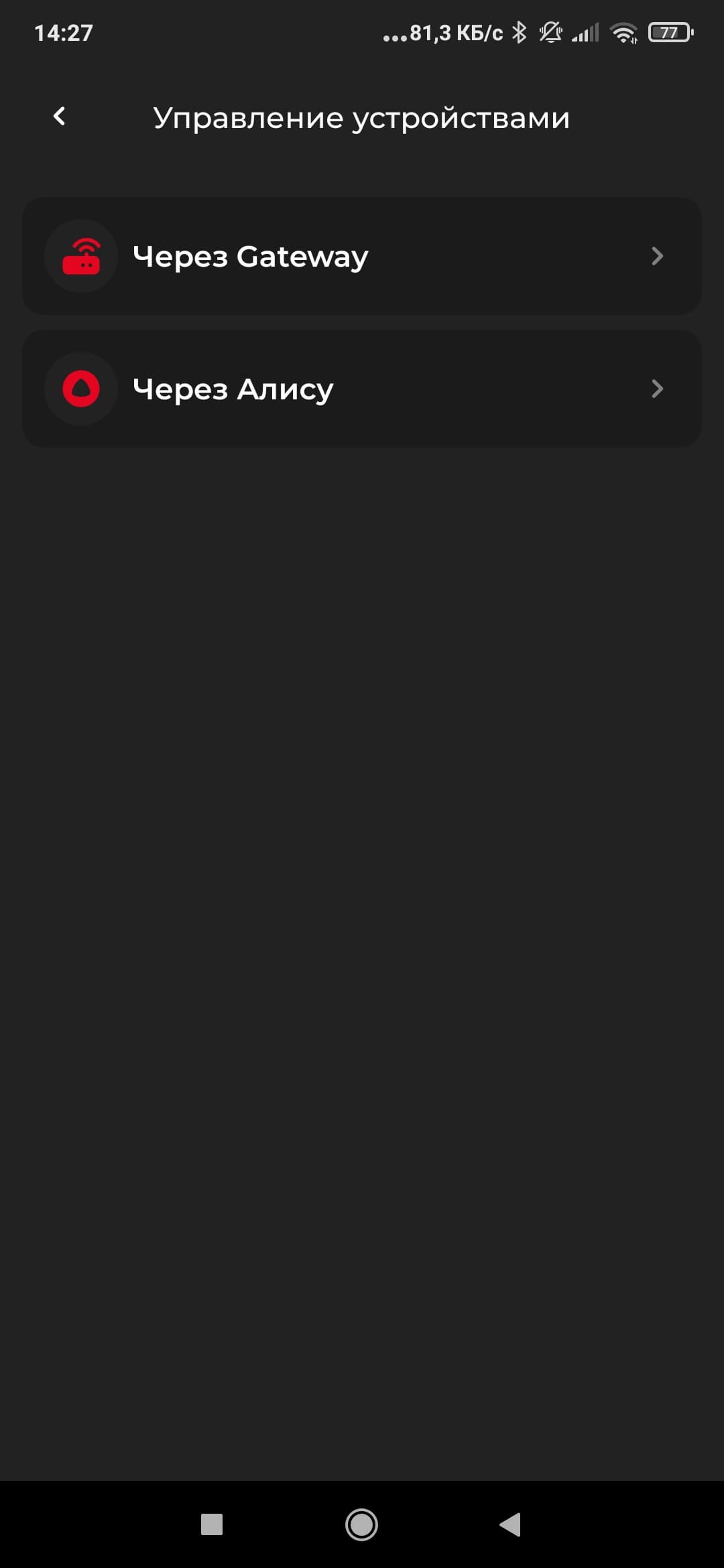Go back using the header arrow

point(60,117)
